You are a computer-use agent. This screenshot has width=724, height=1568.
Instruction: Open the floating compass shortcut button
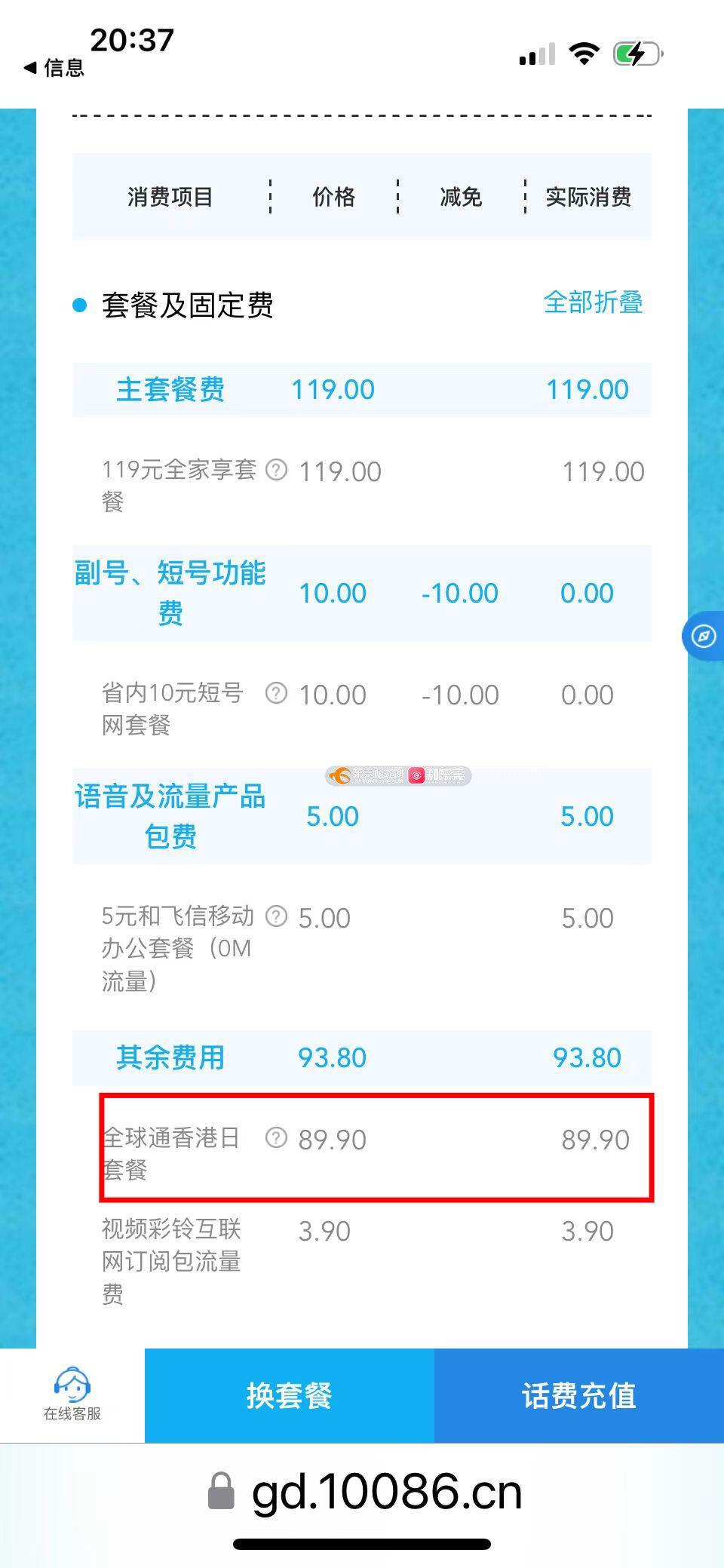pyautogui.click(x=703, y=637)
